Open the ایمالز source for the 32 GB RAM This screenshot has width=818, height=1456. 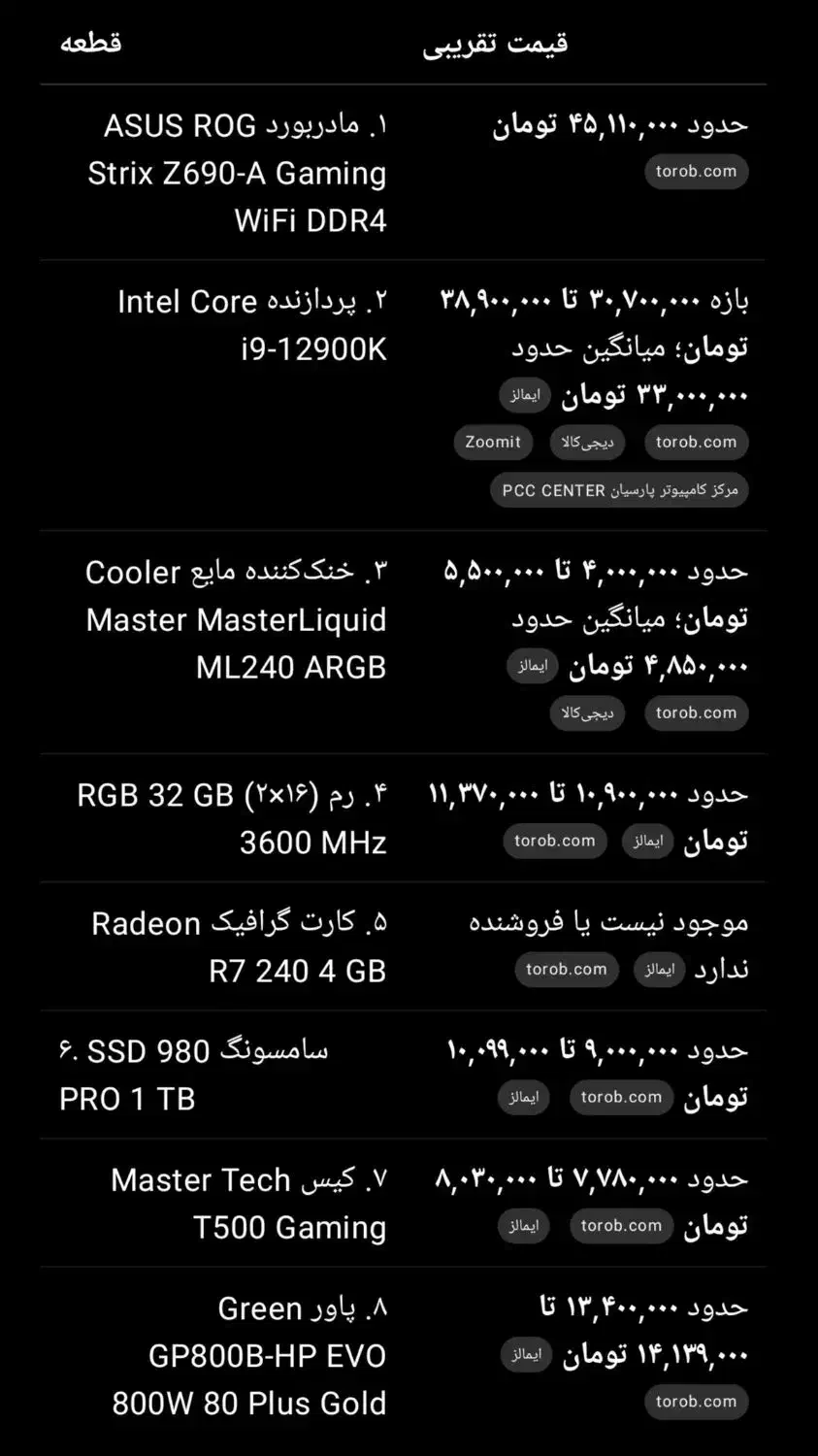(x=647, y=842)
